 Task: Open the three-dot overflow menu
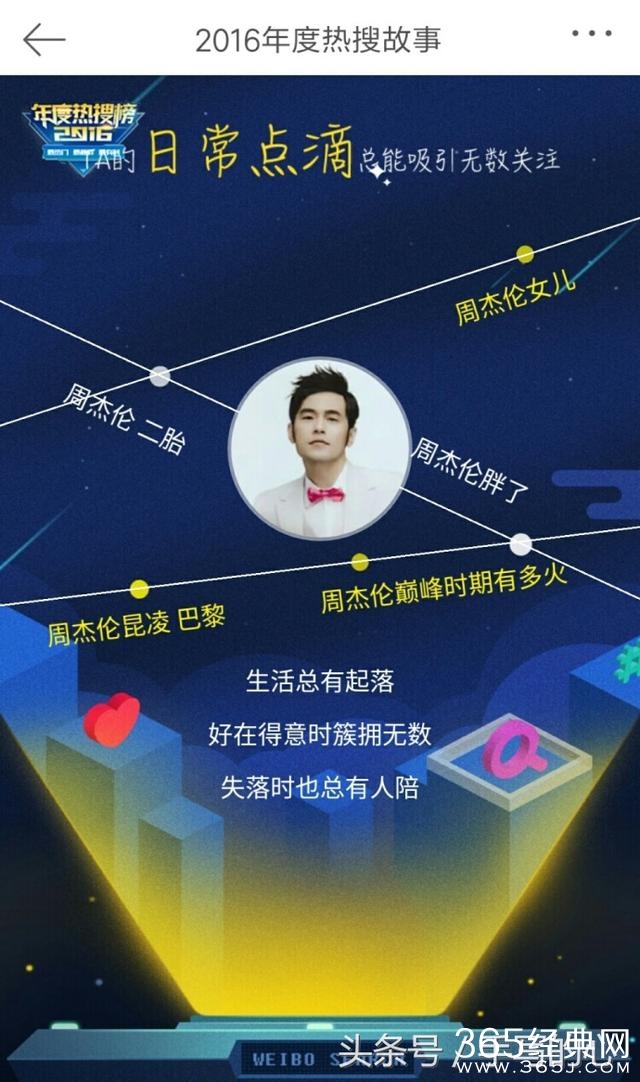[x=591, y=34]
